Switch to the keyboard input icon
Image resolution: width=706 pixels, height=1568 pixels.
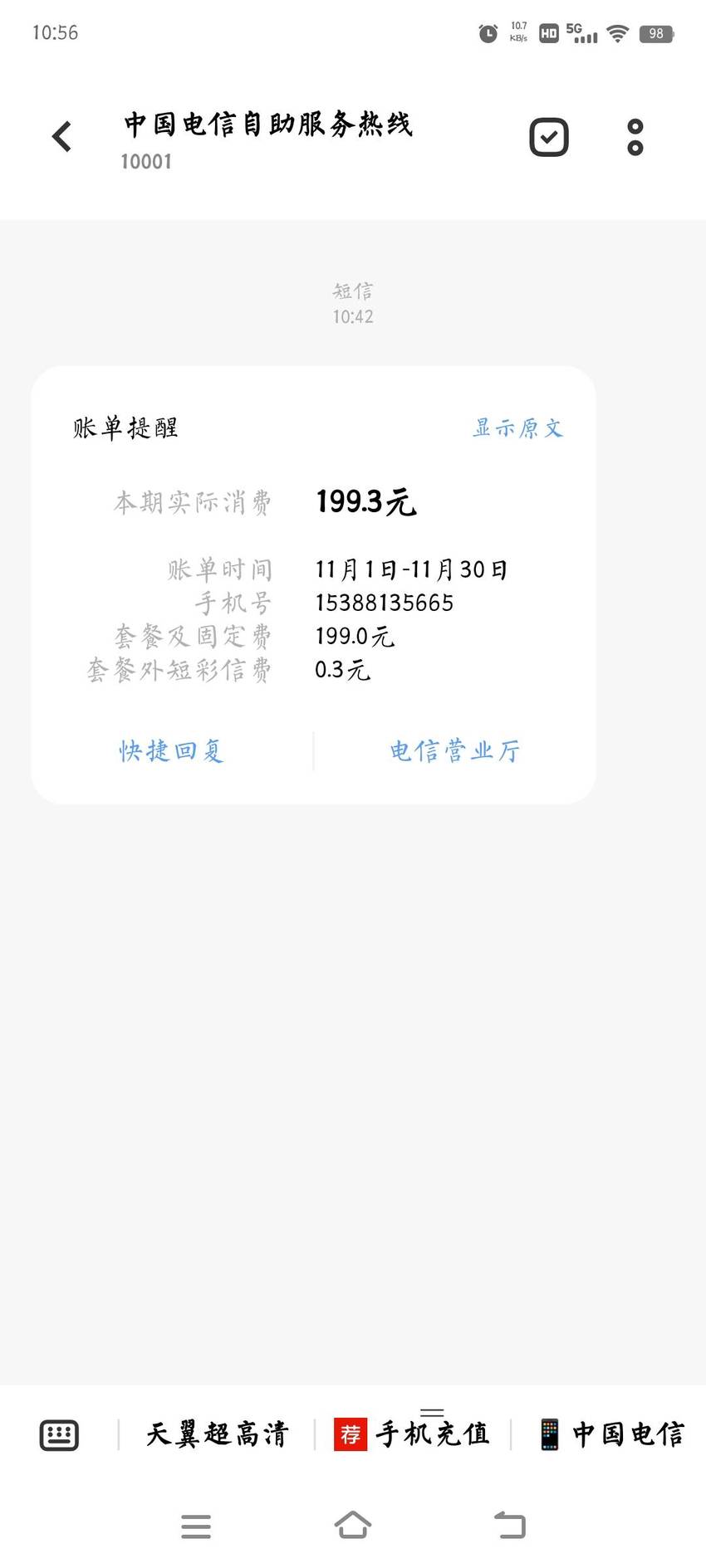click(x=59, y=1434)
